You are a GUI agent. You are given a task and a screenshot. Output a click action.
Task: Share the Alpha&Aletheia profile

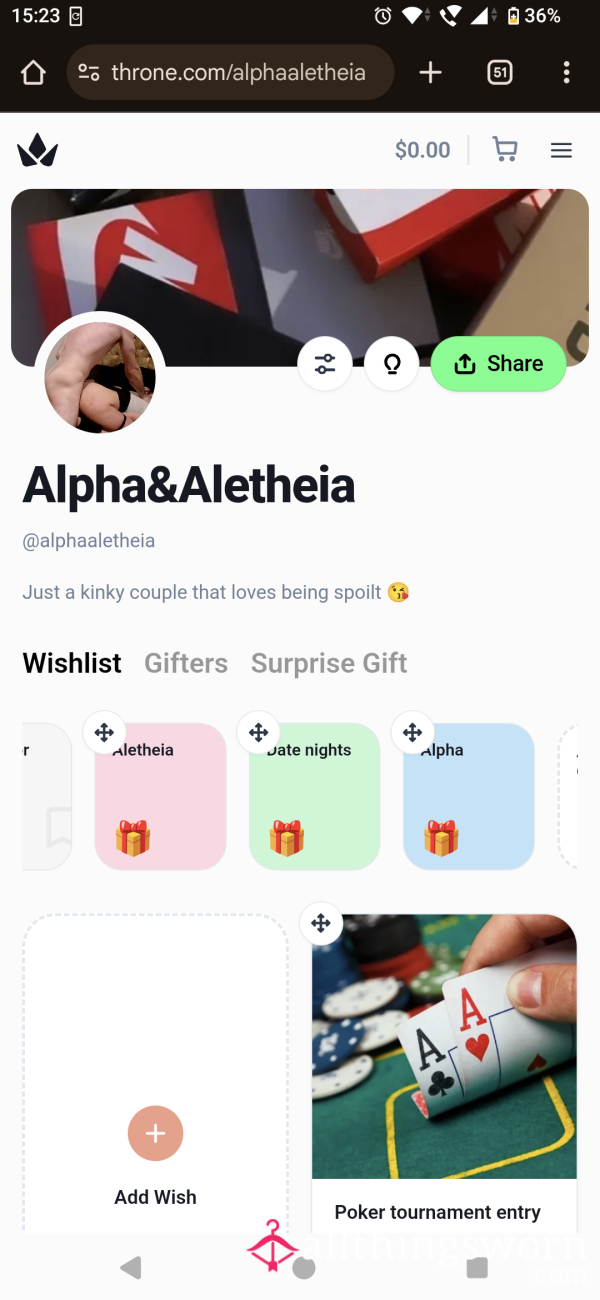(498, 364)
